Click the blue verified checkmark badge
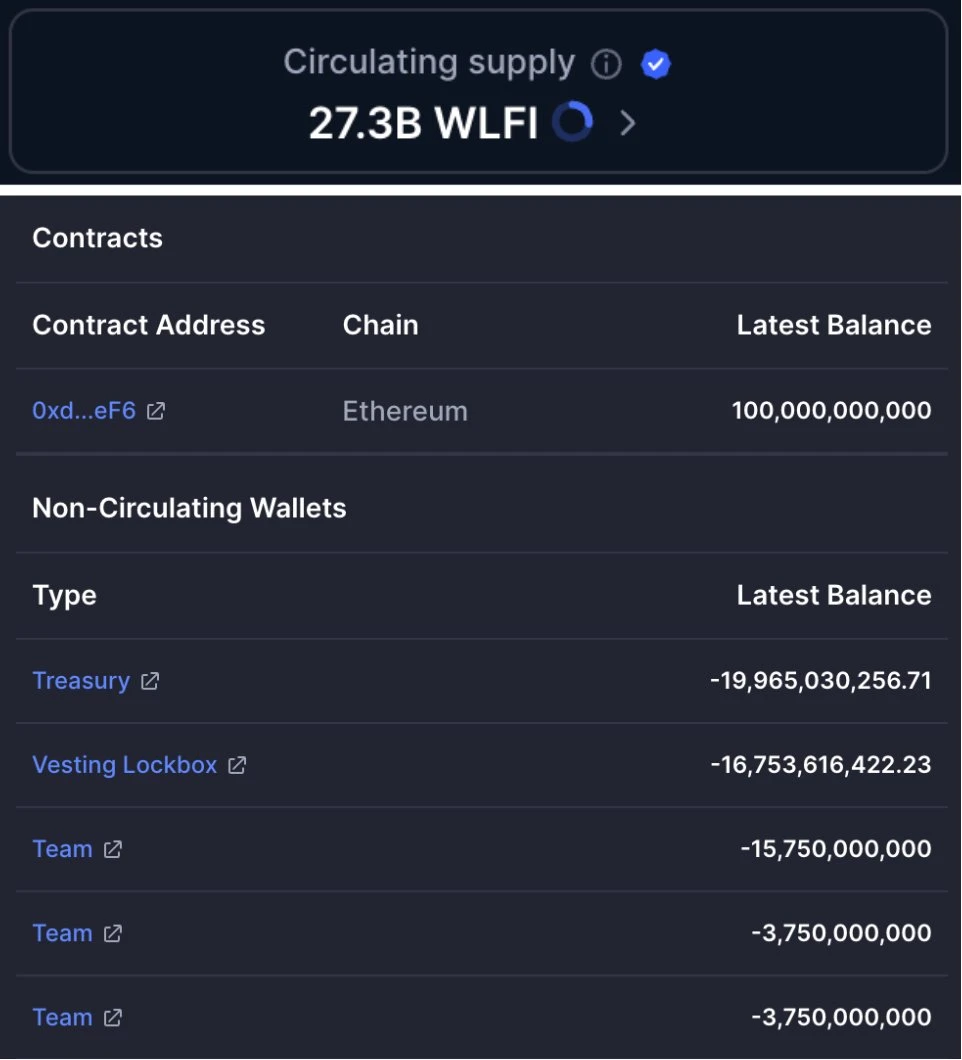This screenshot has height=1060, width=962. (655, 63)
